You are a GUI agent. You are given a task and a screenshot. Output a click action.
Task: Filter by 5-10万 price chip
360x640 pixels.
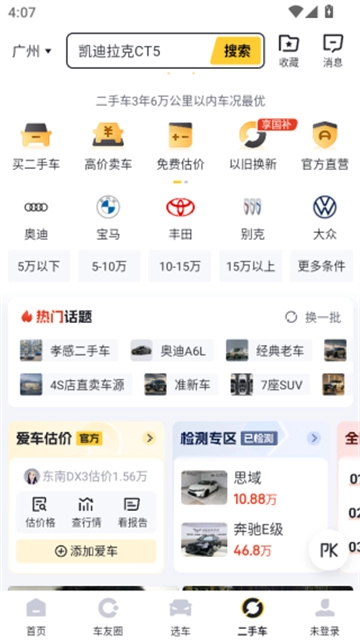[109, 267]
